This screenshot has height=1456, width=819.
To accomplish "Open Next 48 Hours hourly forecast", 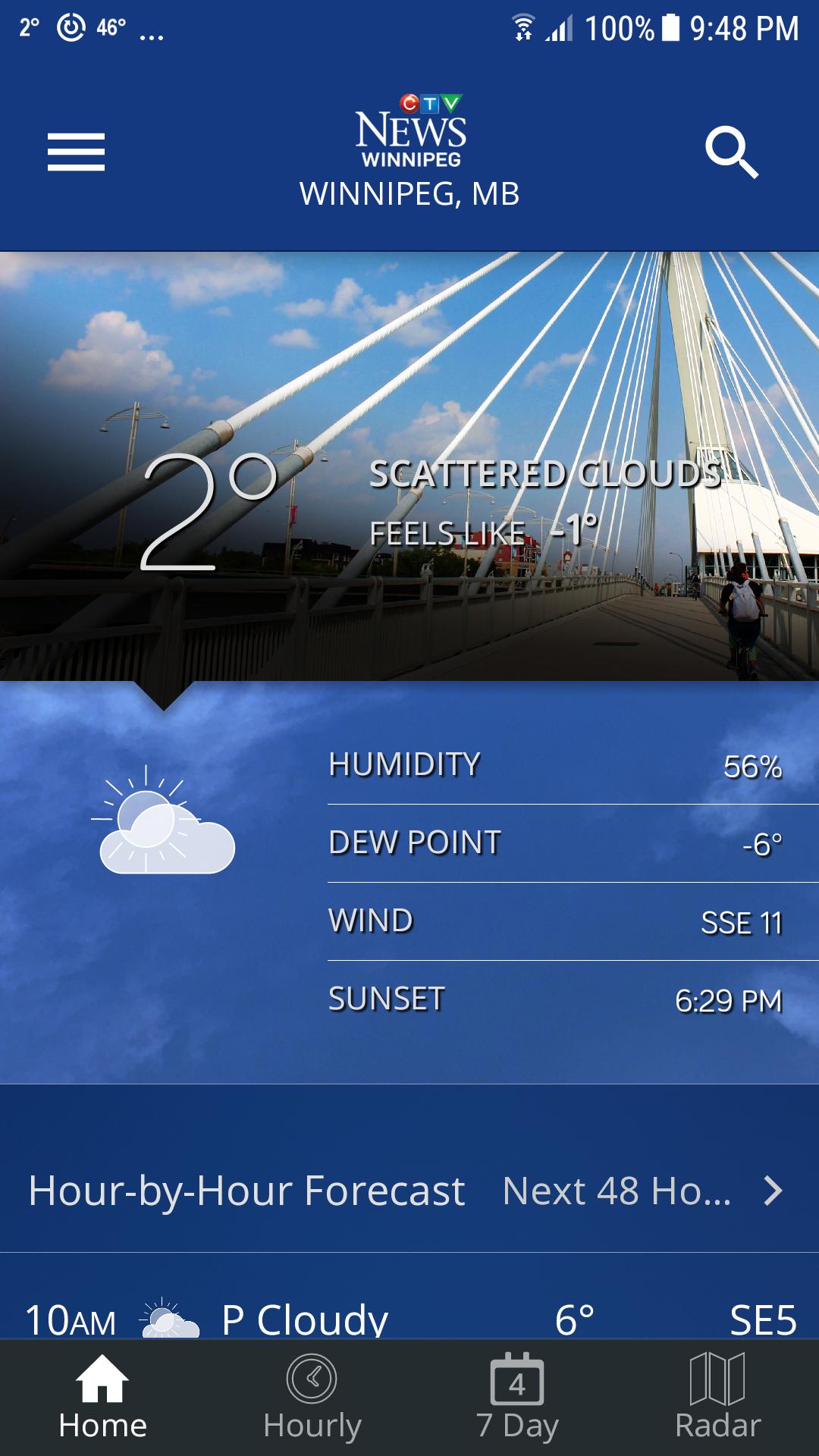I will click(642, 1191).
